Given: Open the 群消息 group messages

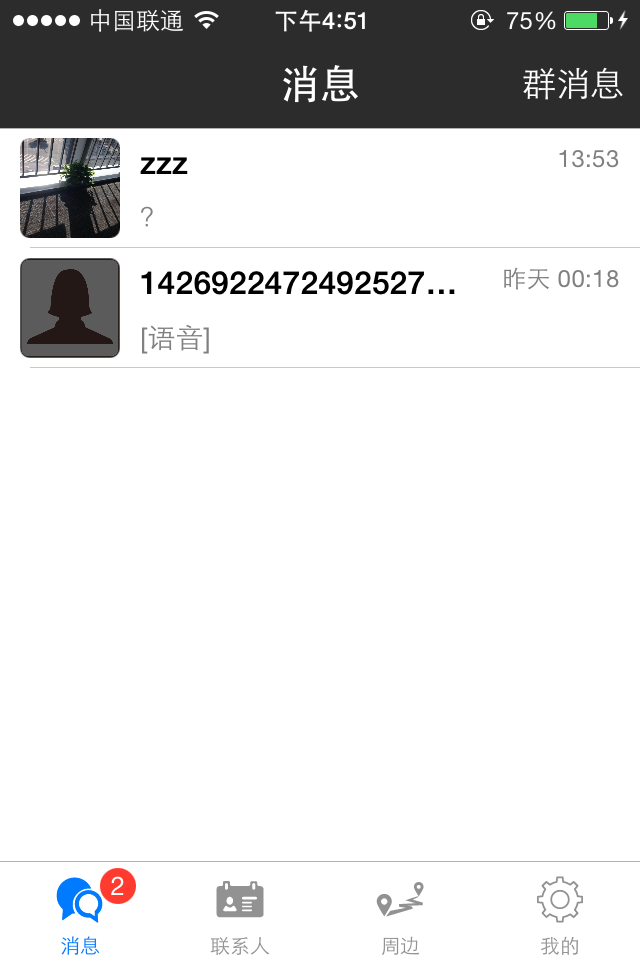Looking at the screenshot, I should click(x=572, y=85).
